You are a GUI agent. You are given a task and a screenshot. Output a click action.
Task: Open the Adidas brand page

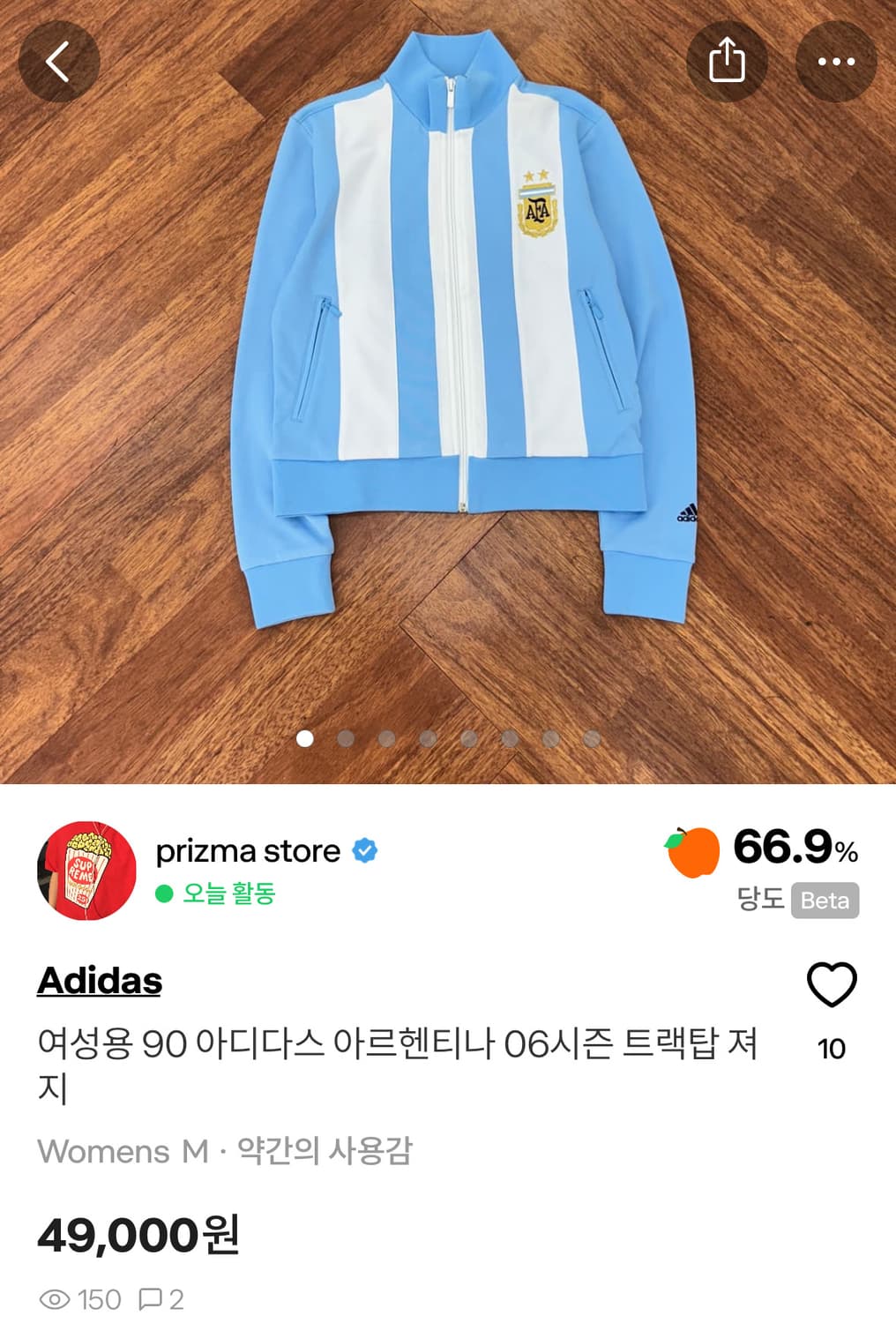coord(100,982)
